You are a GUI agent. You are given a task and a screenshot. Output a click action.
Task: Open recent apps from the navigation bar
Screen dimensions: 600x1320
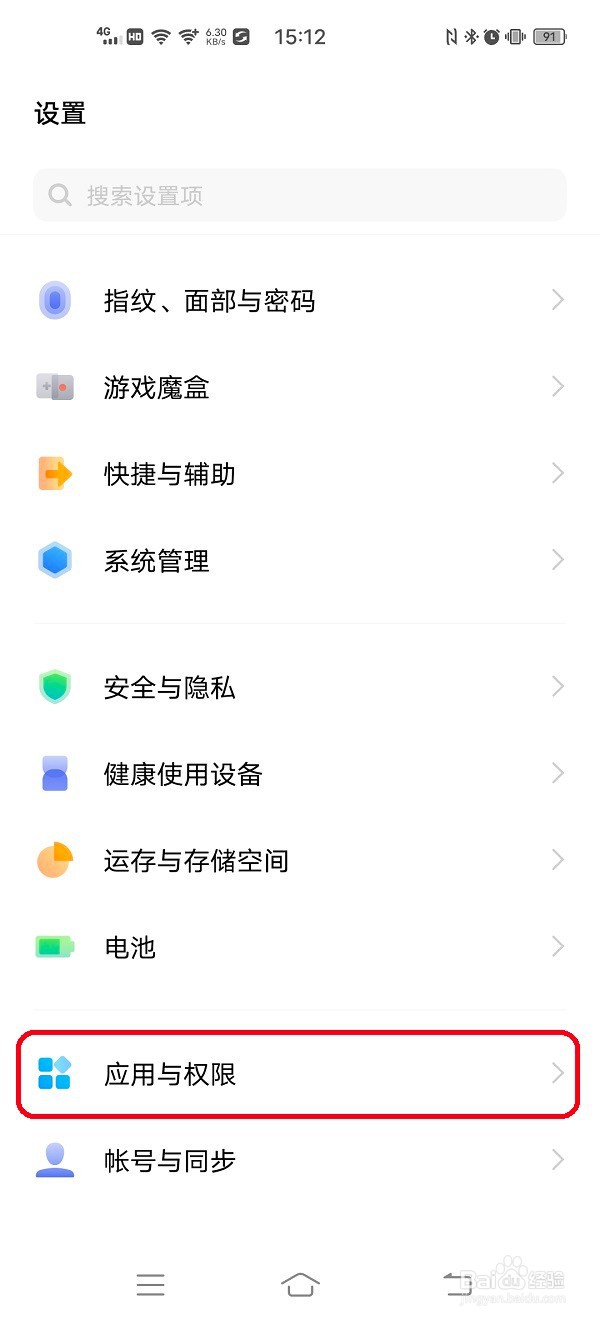150,1284
